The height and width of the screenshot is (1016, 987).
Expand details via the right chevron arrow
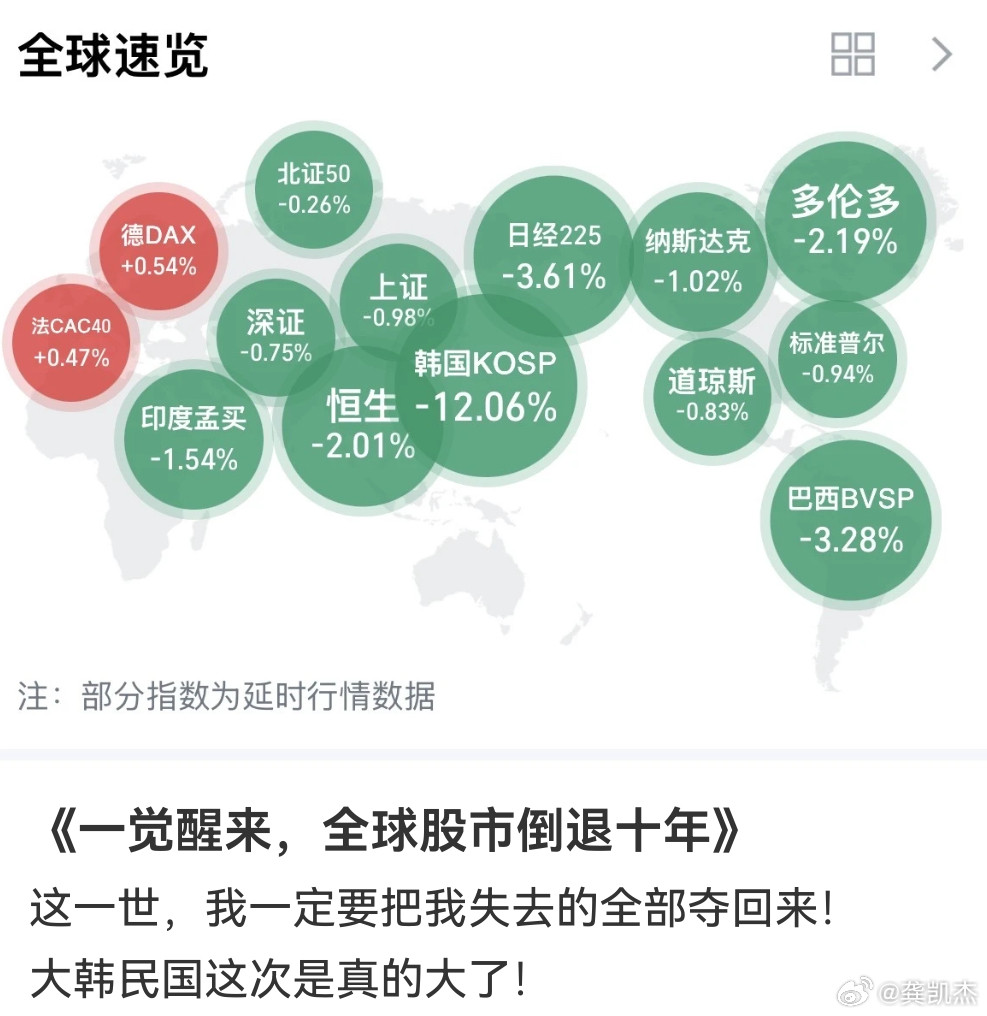coord(941,55)
